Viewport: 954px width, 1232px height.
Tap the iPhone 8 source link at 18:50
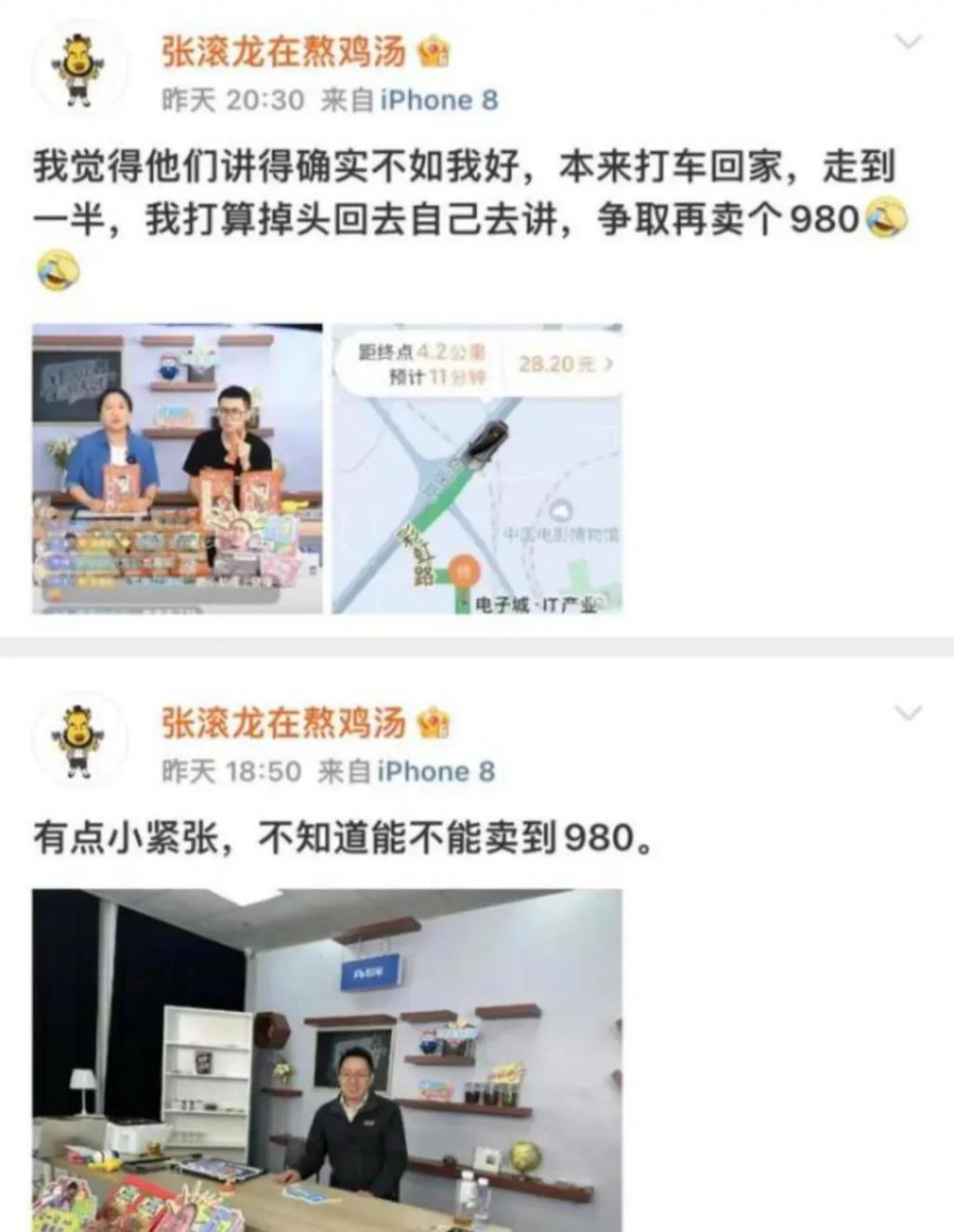coord(436,772)
